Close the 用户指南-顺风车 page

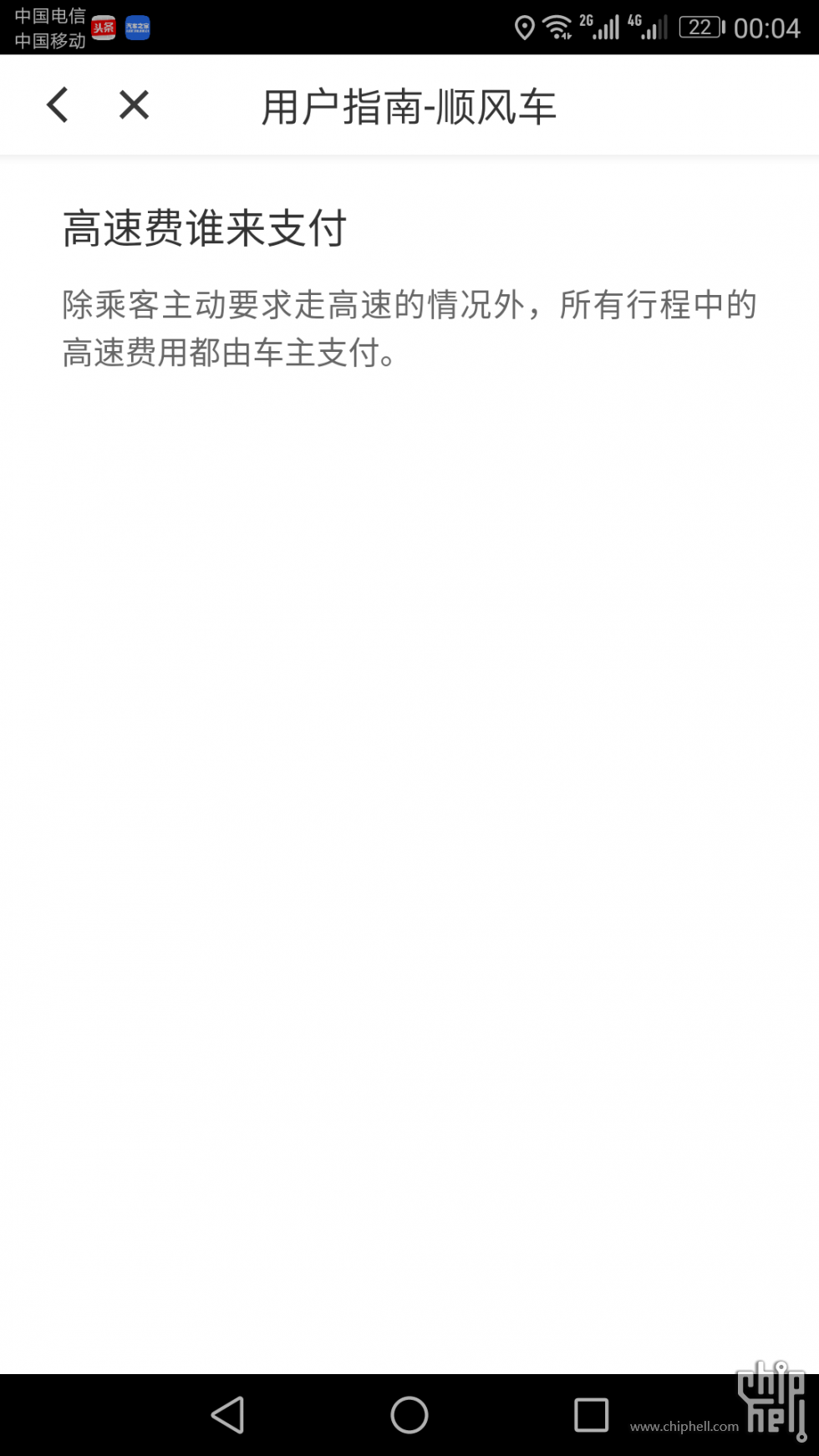click(134, 105)
